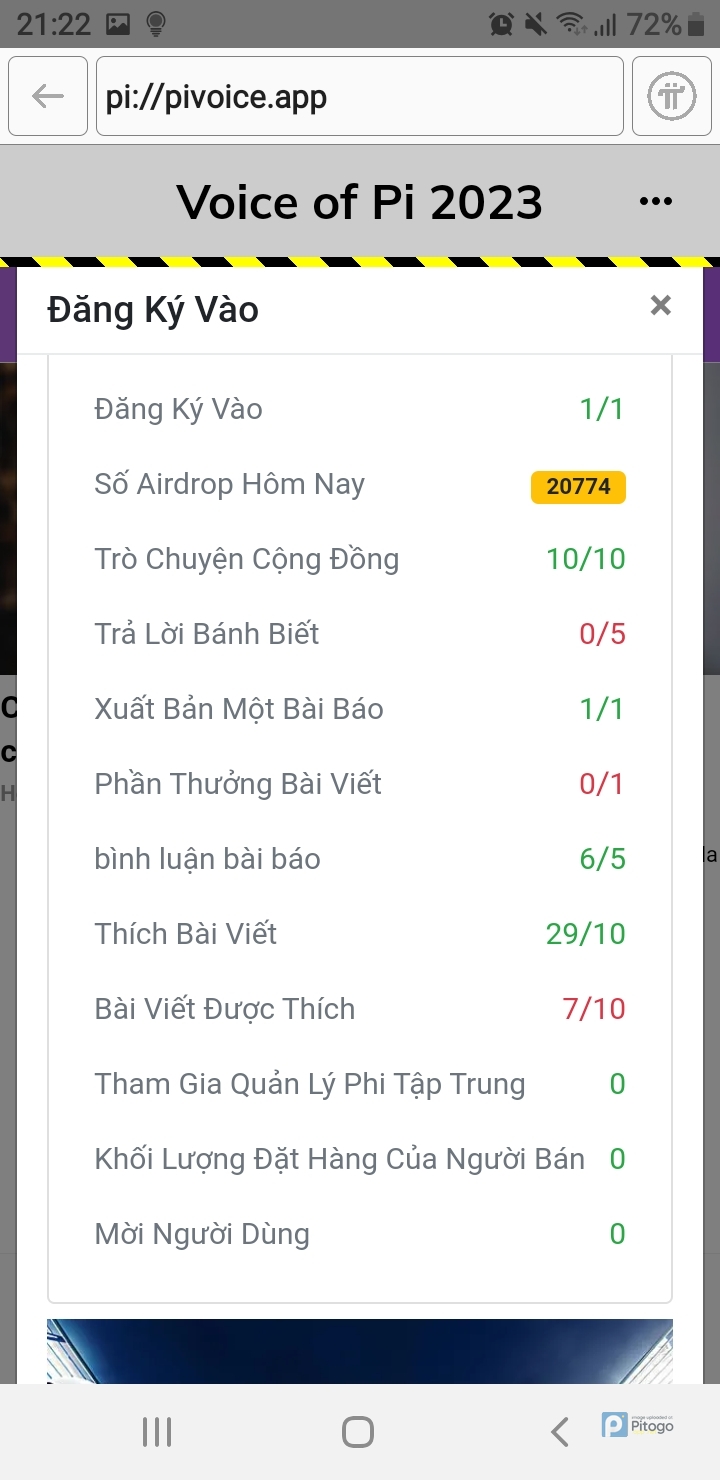720x1480 pixels.
Task: Open system recent apps
Action: point(157,1432)
